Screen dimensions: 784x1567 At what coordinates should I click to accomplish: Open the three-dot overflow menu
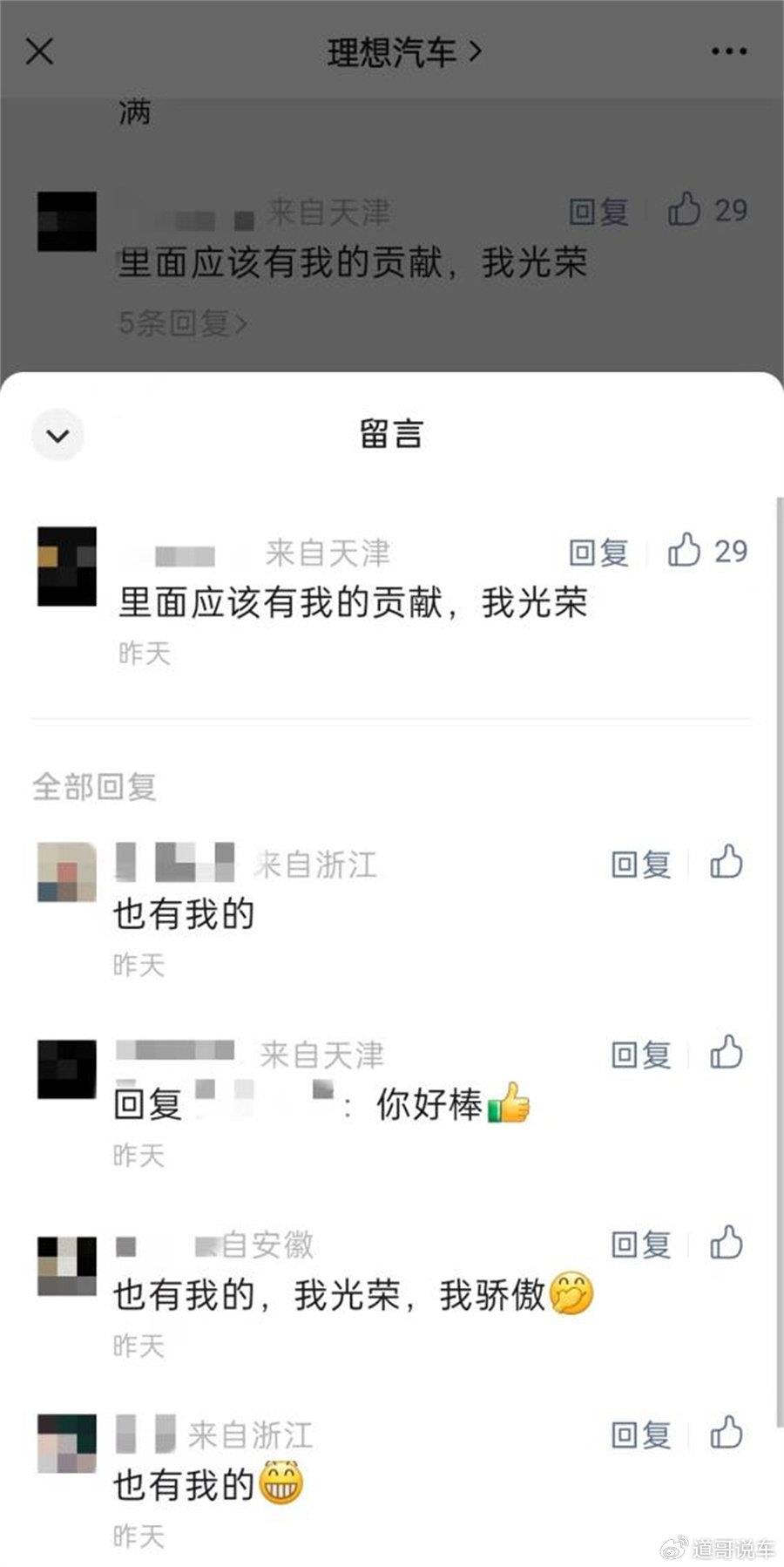tap(728, 51)
